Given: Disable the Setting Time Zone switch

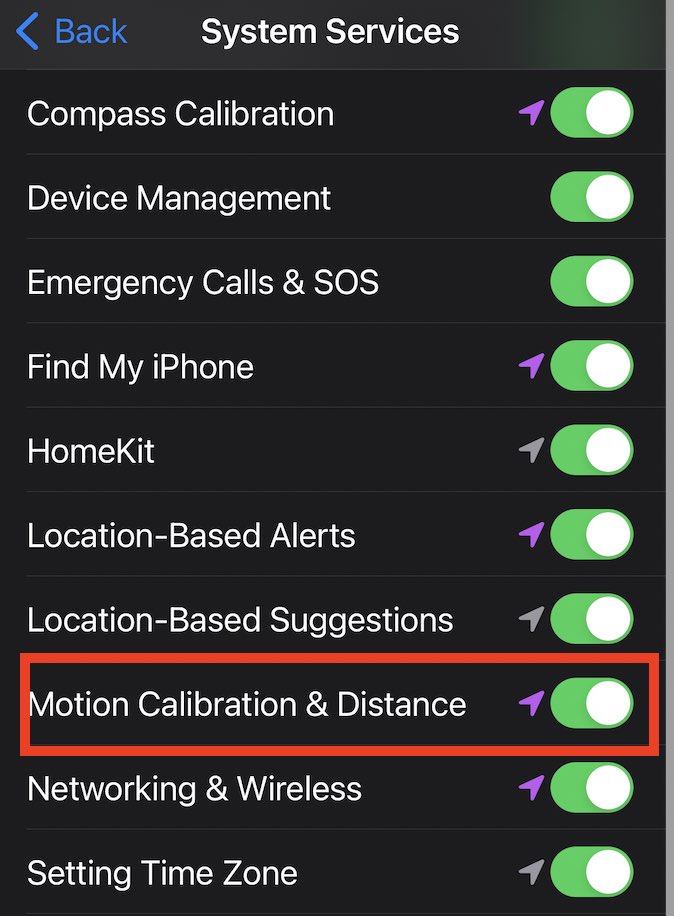Looking at the screenshot, I should click(x=591, y=873).
